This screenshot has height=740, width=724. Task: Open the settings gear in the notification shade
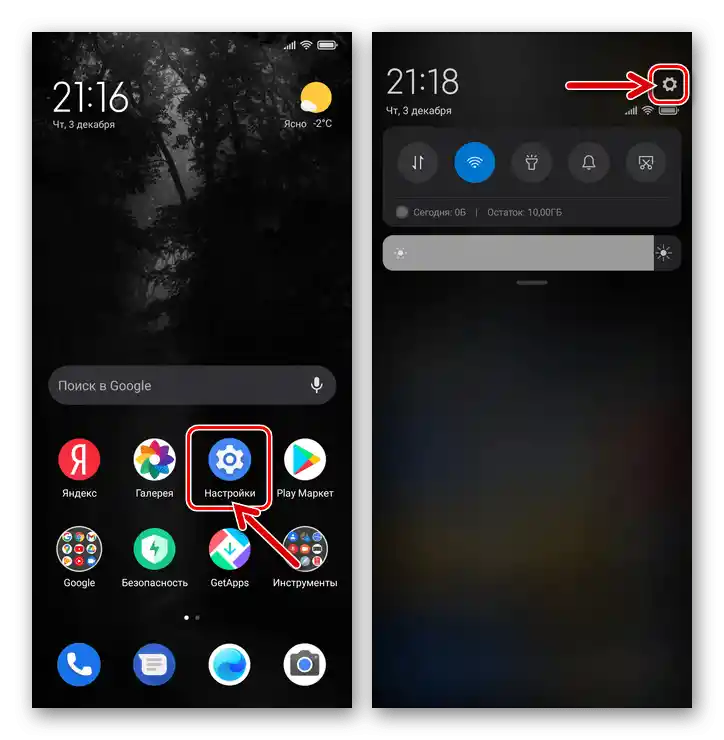pyautogui.click(x=669, y=85)
